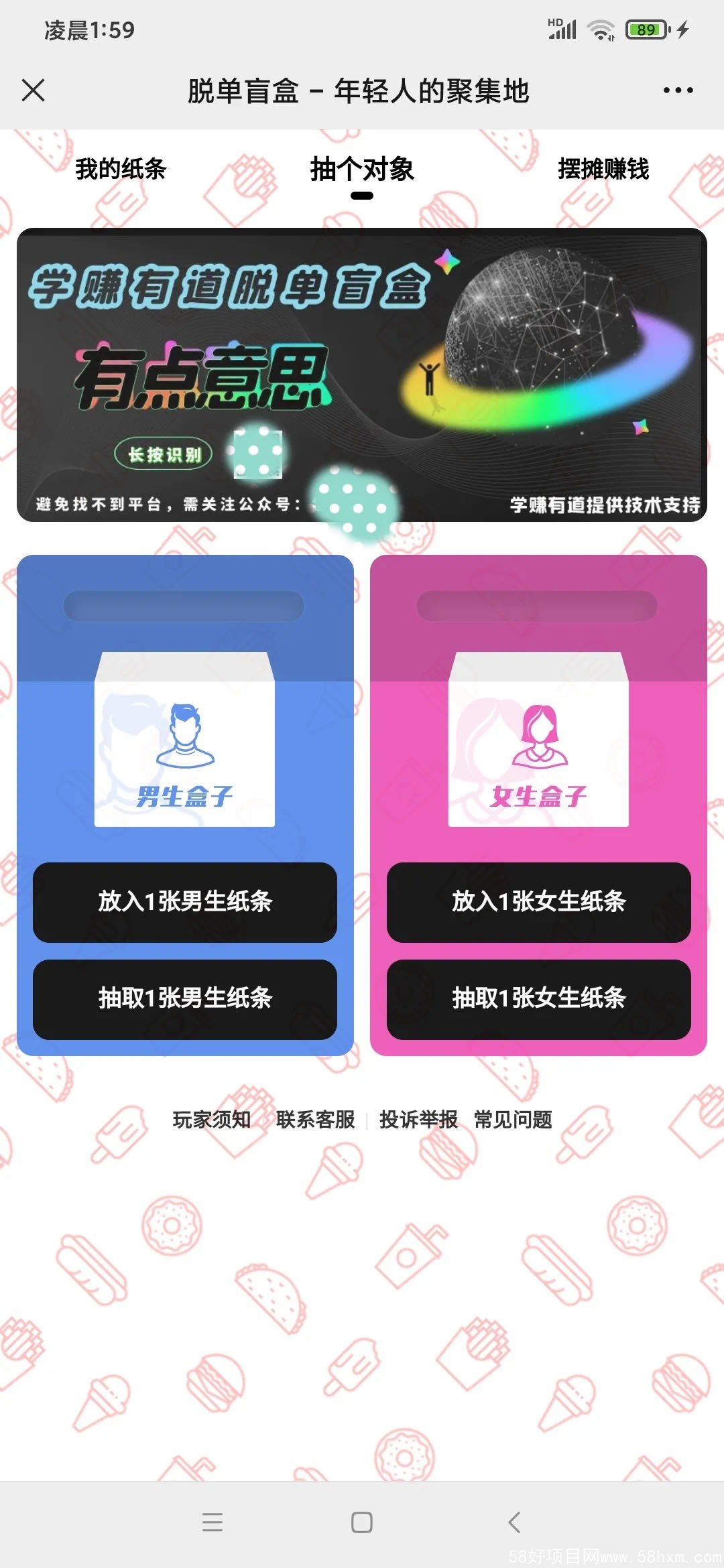This screenshot has width=724, height=1568.
Task: Tap 抽取1张女生纸条 button
Action: tap(539, 999)
